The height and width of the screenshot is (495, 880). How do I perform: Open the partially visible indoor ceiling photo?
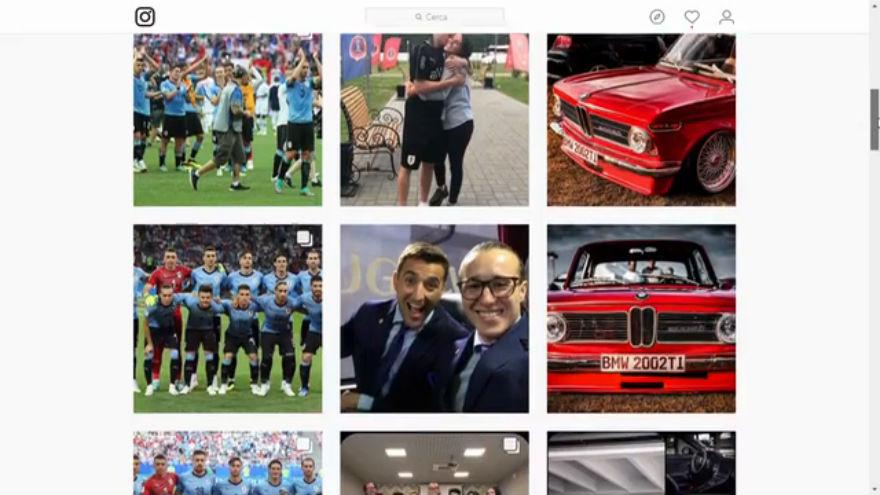click(434, 463)
